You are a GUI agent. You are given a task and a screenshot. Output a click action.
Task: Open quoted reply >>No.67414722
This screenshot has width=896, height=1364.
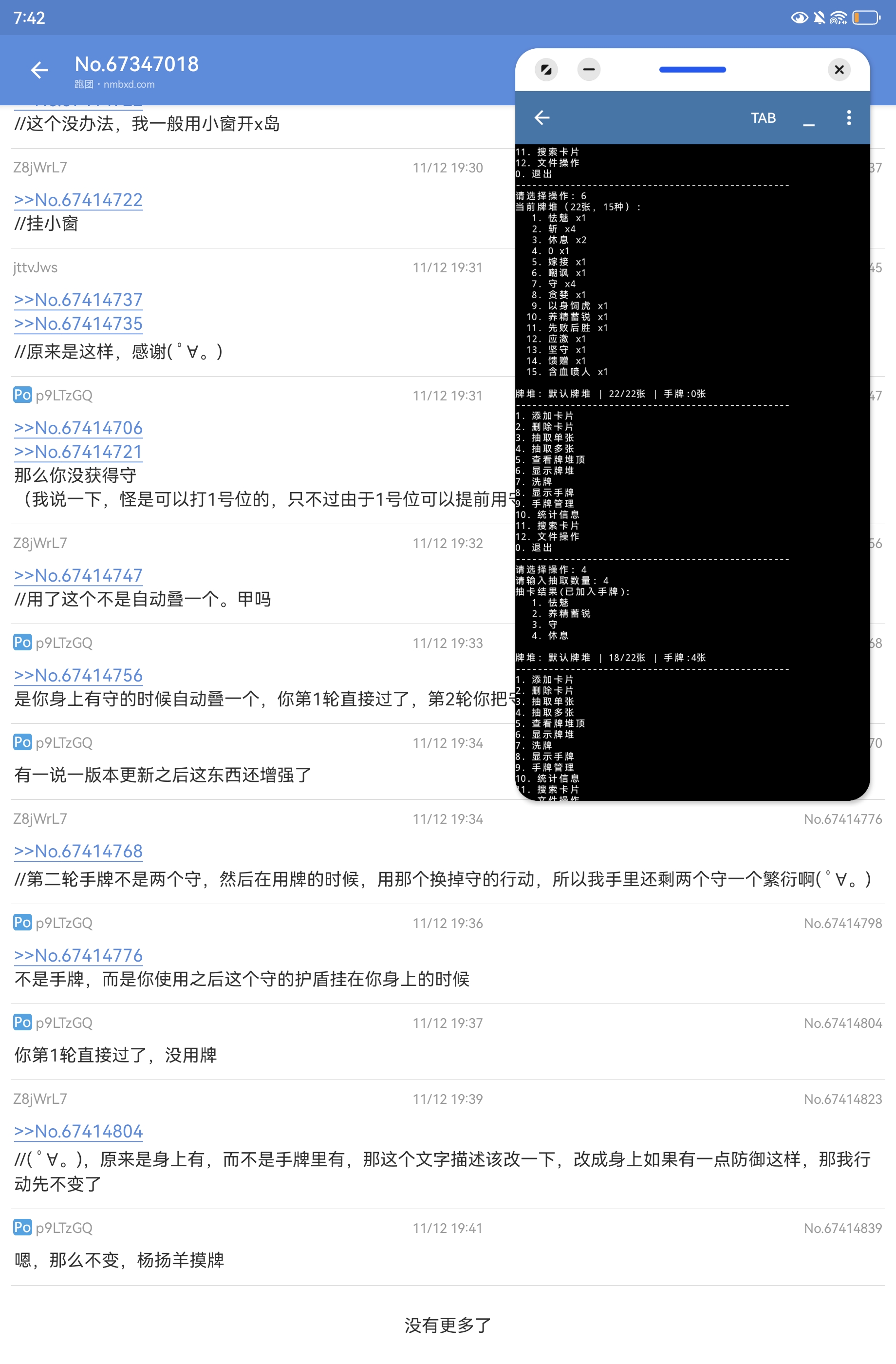tap(78, 200)
